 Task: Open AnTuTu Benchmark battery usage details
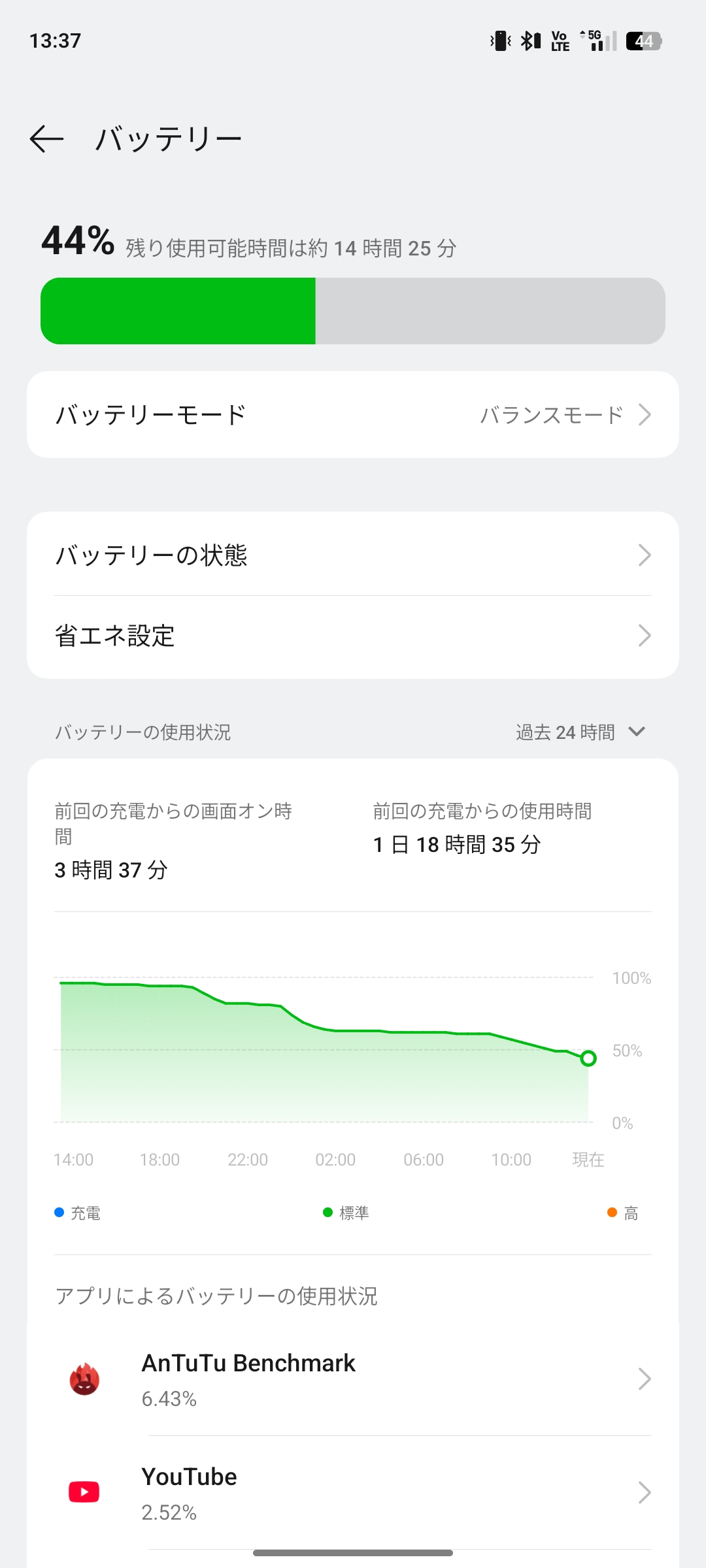point(353,1379)
